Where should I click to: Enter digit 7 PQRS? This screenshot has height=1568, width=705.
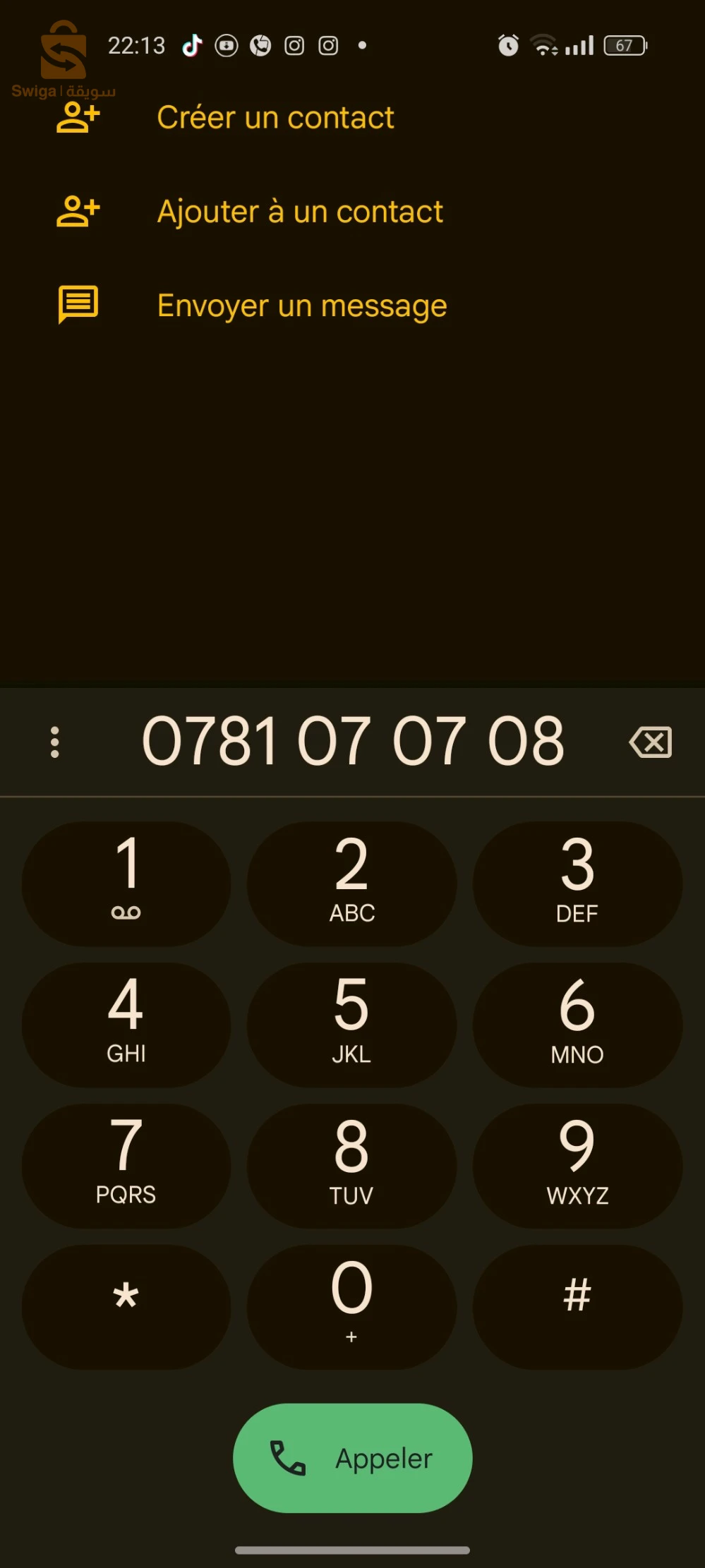(126, 1165)
